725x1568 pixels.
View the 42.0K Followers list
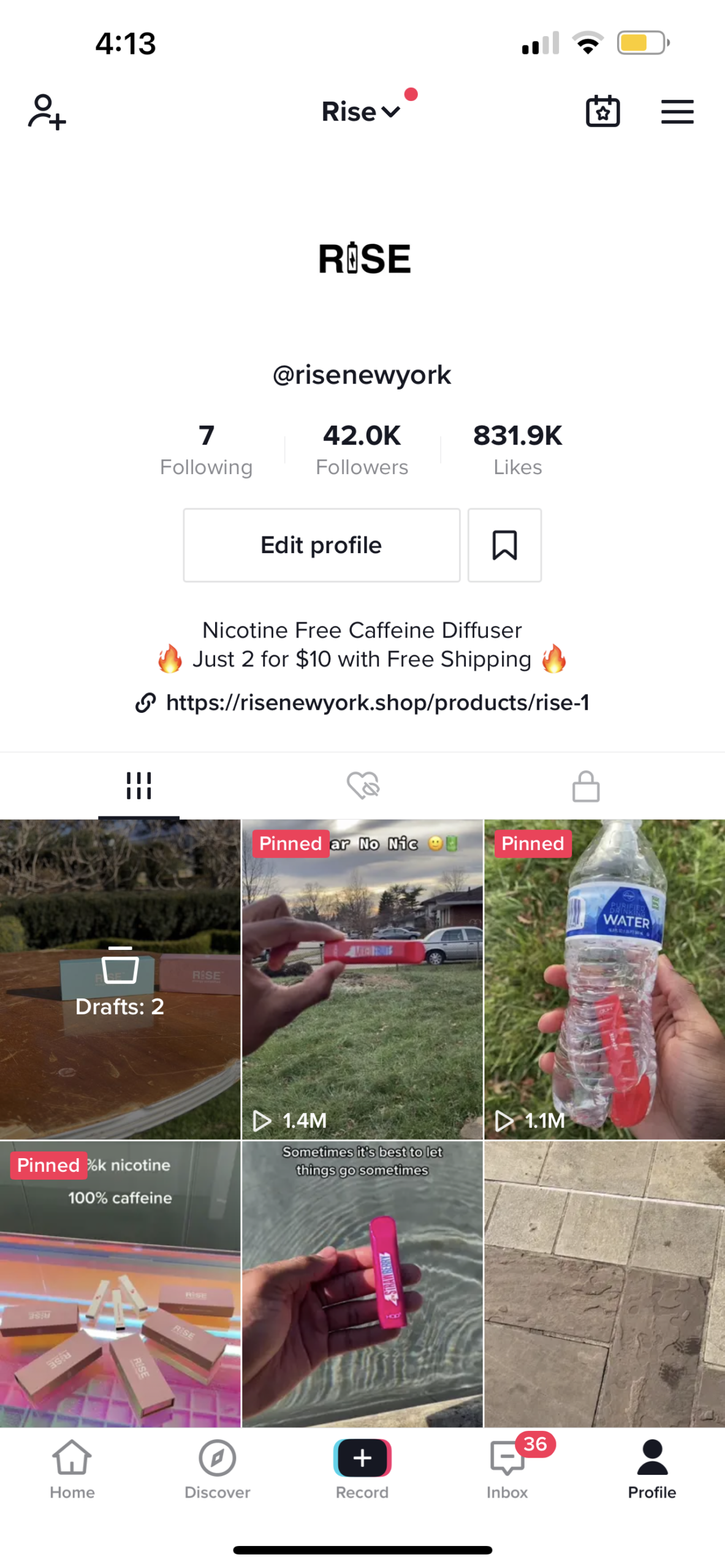362,449
